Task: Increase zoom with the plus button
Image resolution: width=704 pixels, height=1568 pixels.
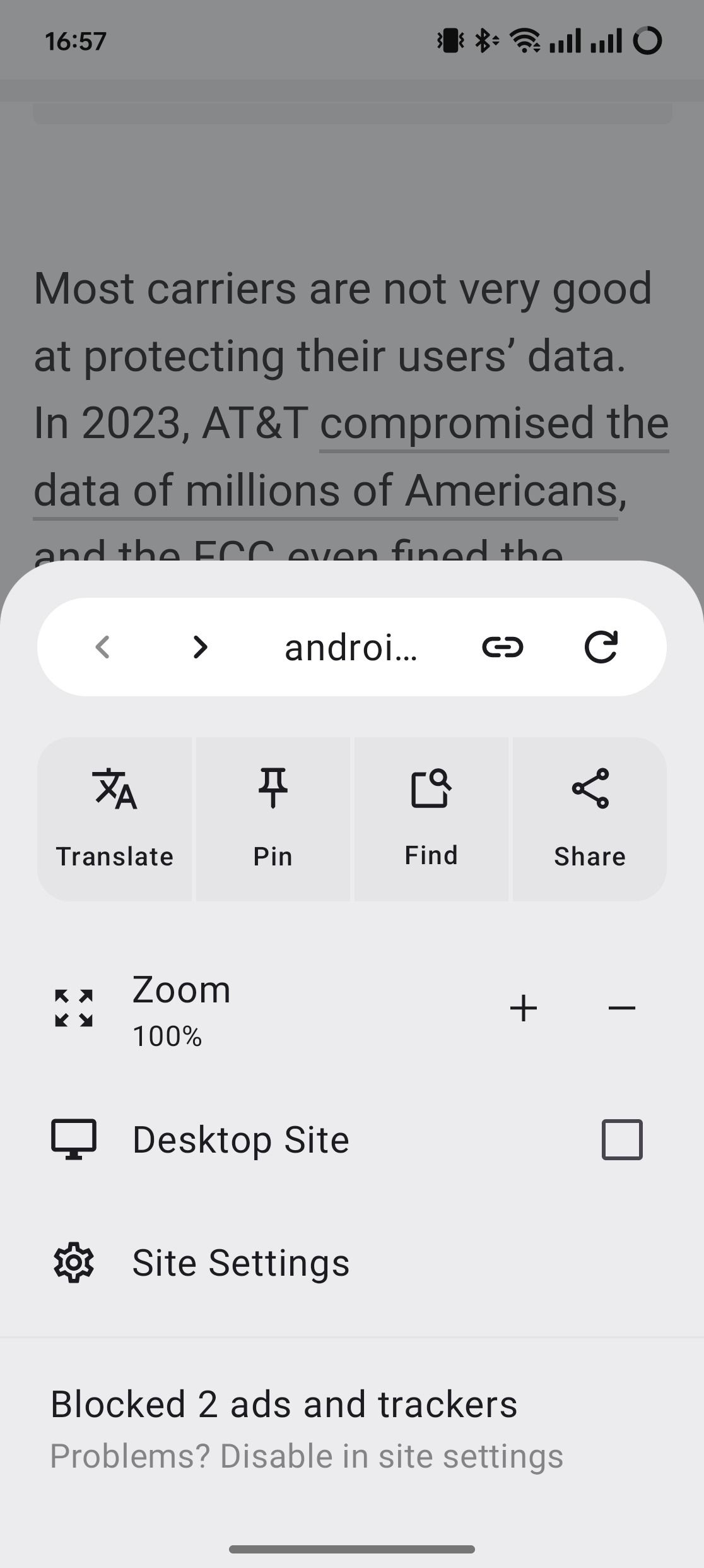Action: point(524,1008)
